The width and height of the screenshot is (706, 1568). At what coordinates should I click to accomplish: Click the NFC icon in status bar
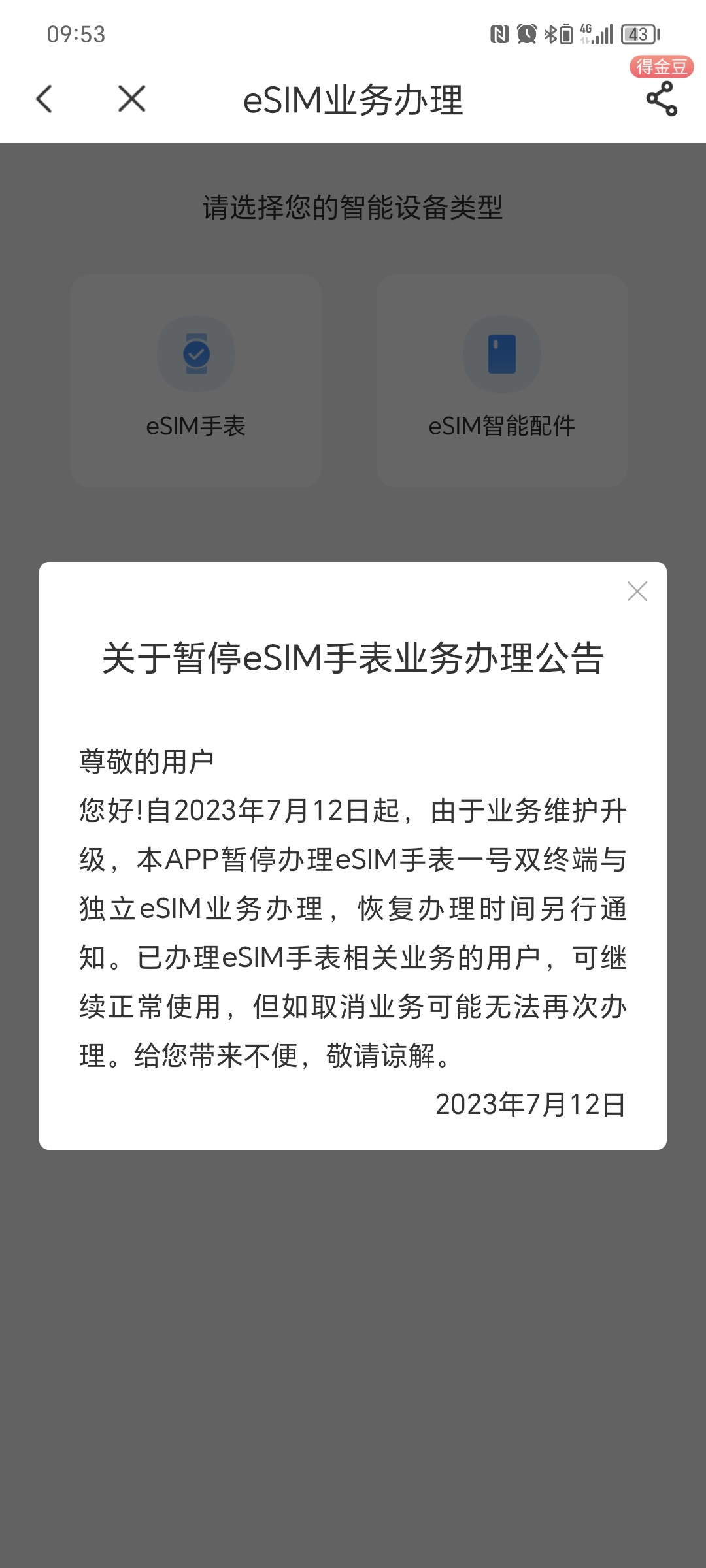pos(499,34)
